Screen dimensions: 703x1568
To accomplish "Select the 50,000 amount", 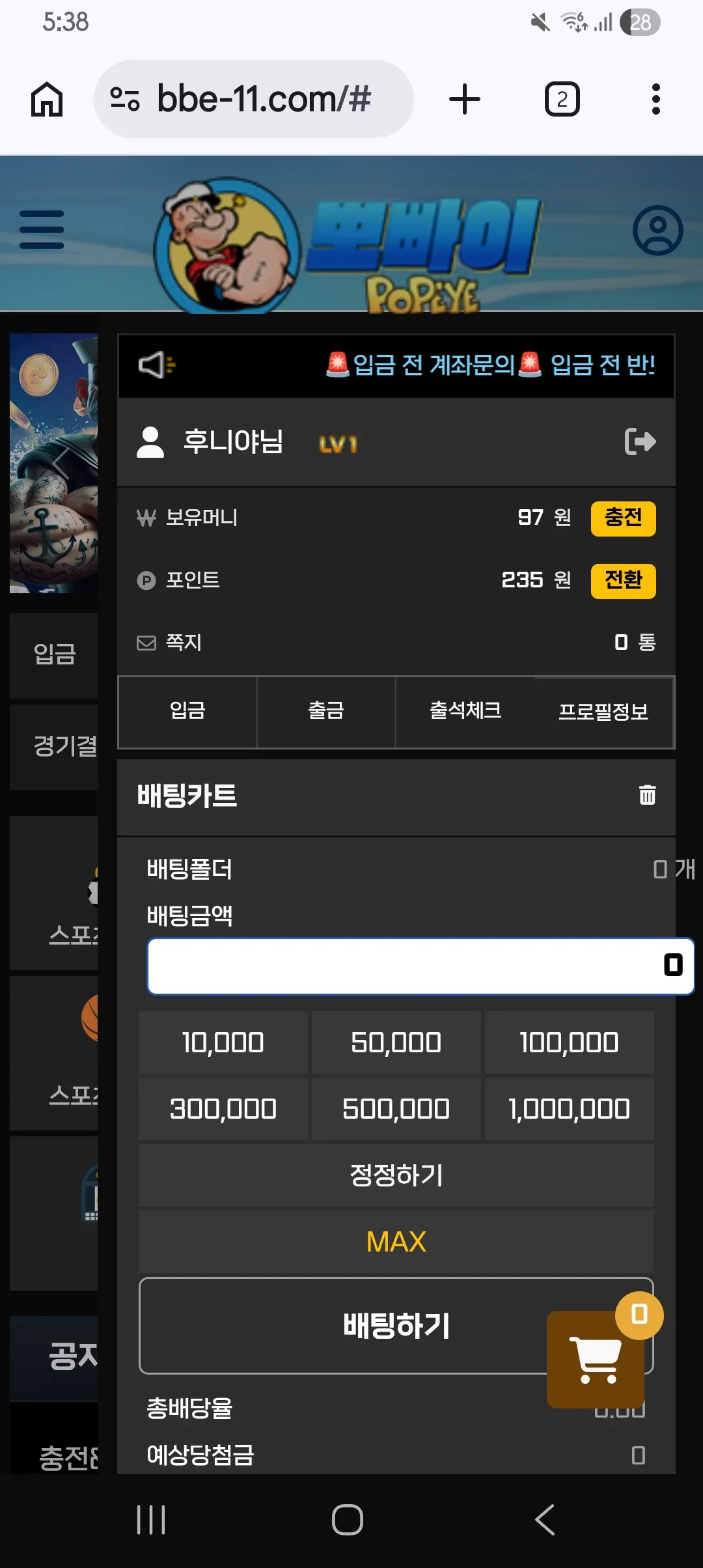I will tap(396, 1043).
